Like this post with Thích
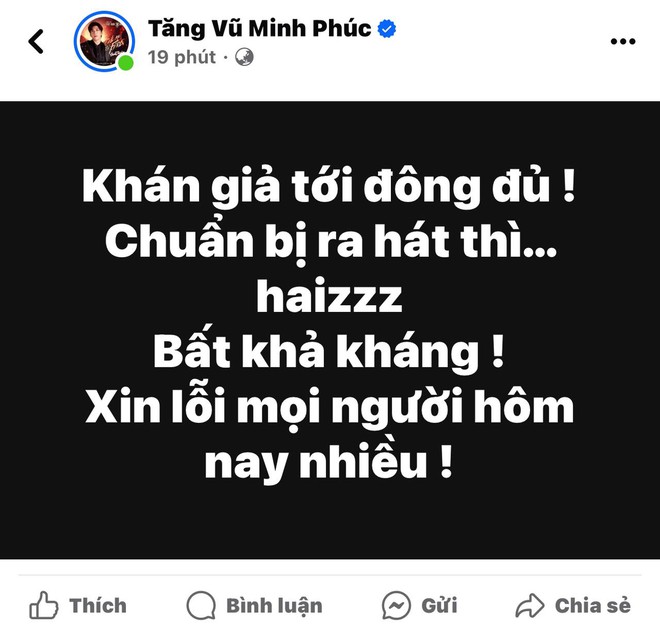Image resolution: width=660 pixels, height=631 pixels. click(x=78, y=605)
